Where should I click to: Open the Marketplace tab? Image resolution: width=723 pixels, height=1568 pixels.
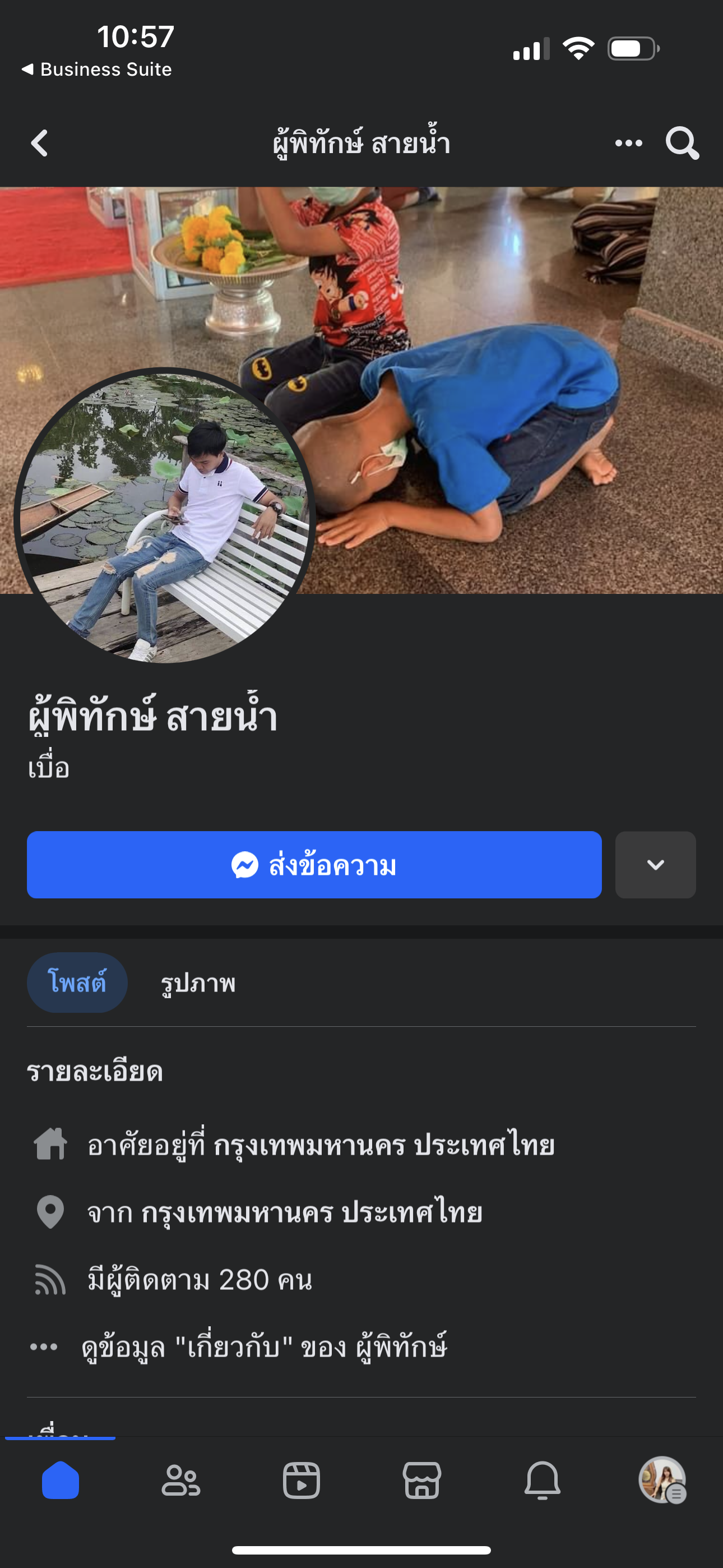[x=421, y=1481]
